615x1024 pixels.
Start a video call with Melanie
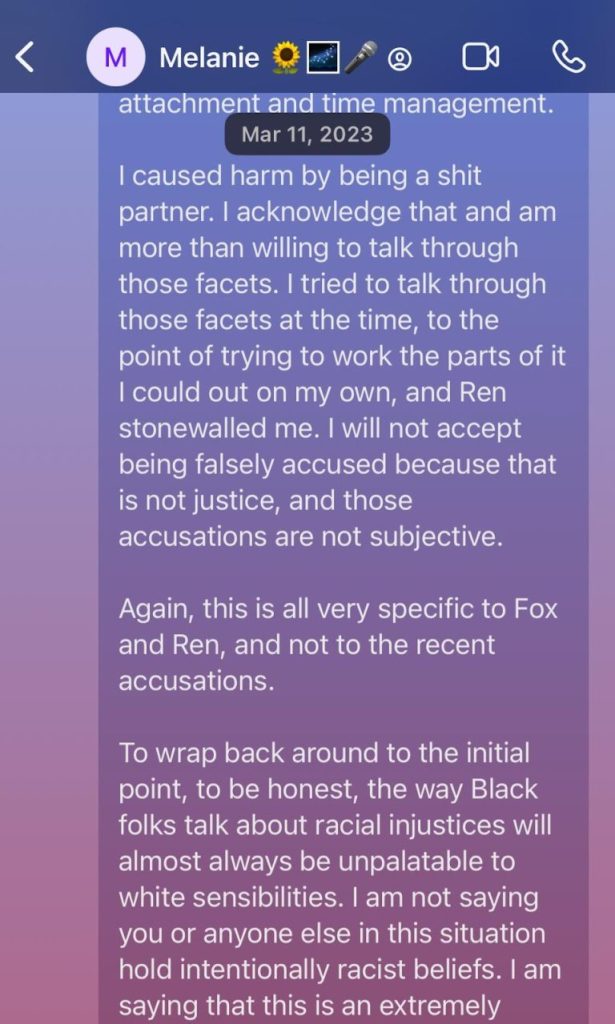click(x=480, y=58)
